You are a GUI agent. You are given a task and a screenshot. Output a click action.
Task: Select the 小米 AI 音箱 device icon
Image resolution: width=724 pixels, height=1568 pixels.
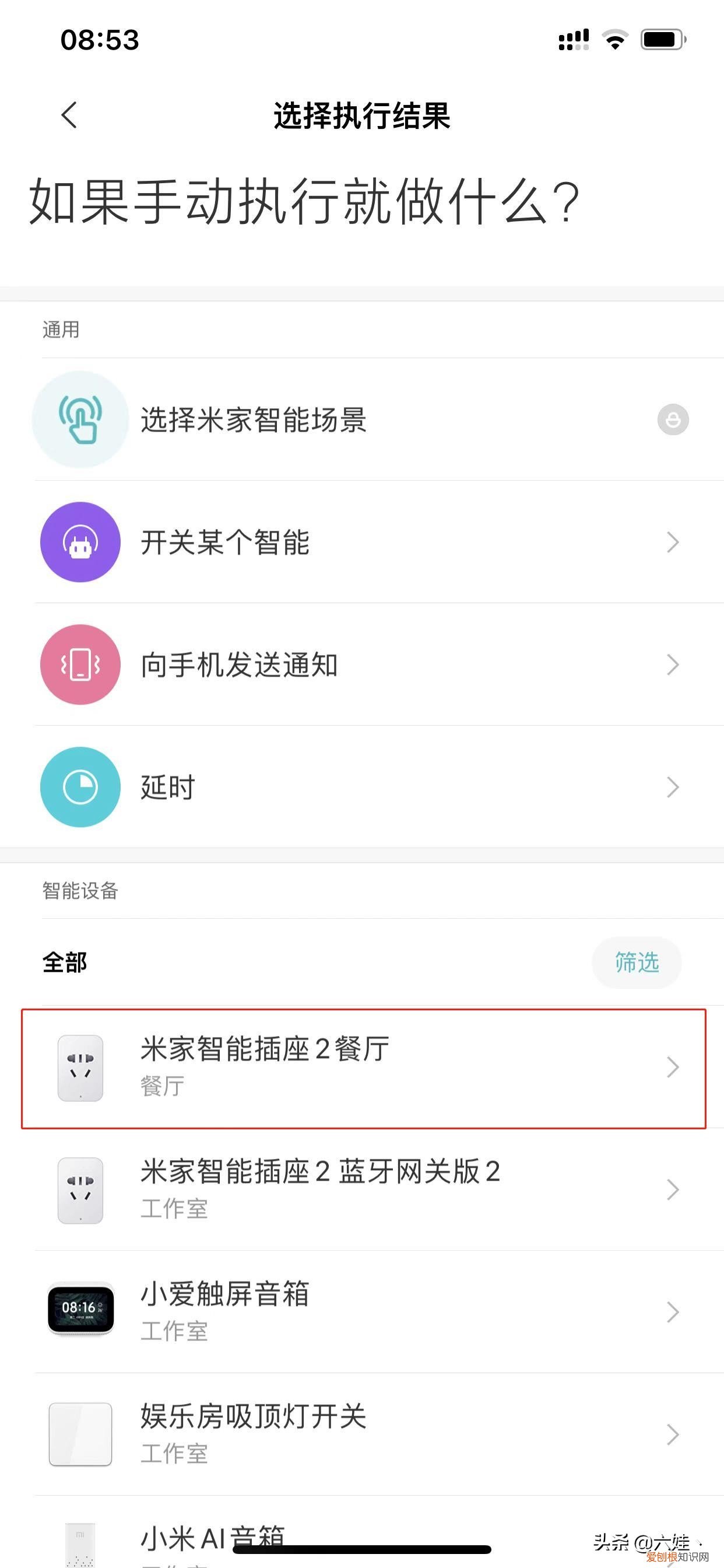tap(80, 1540)
